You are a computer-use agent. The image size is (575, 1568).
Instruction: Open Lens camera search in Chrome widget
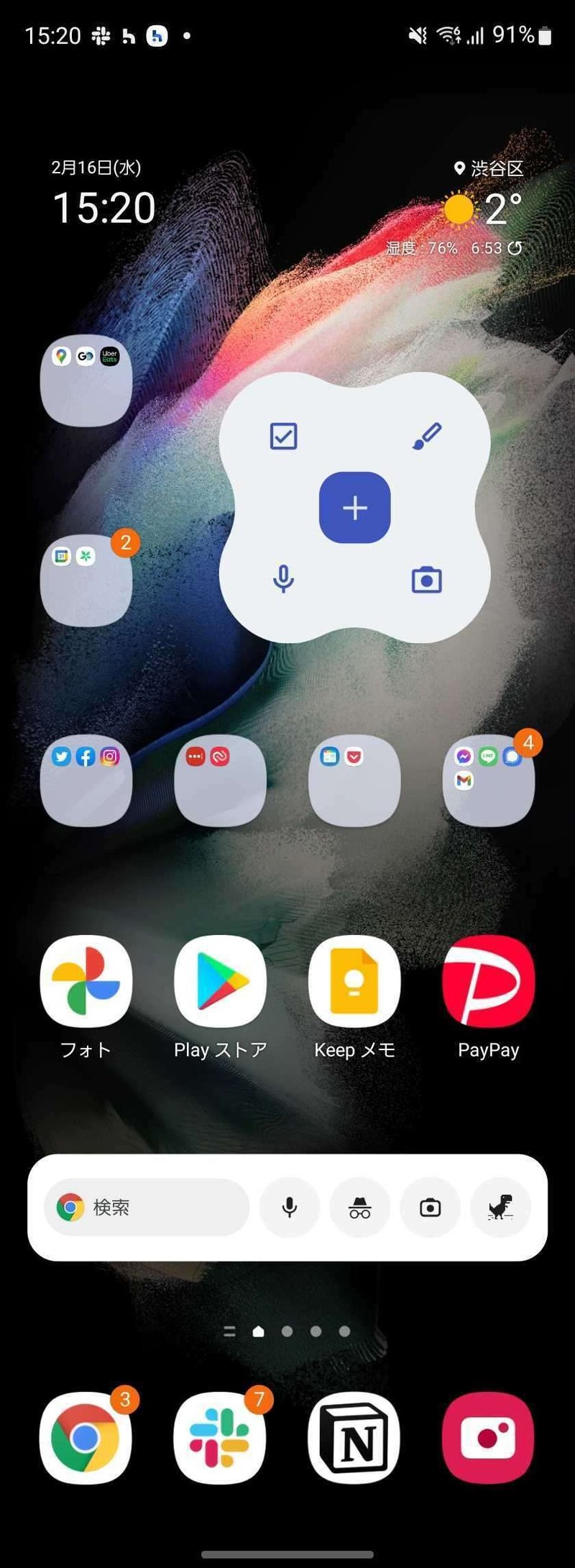point(430,1208)
